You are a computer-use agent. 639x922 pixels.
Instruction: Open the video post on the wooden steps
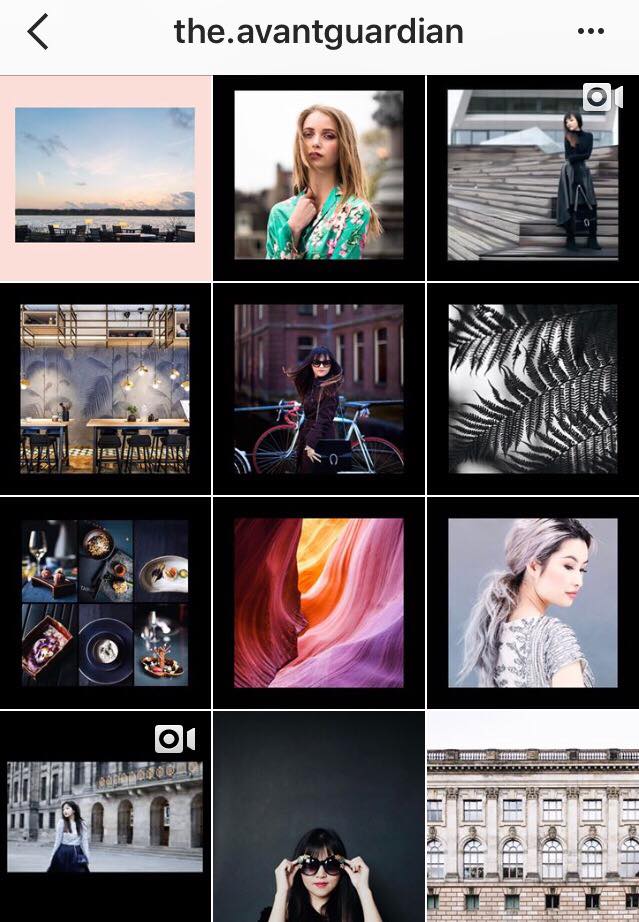click(532, 177)
